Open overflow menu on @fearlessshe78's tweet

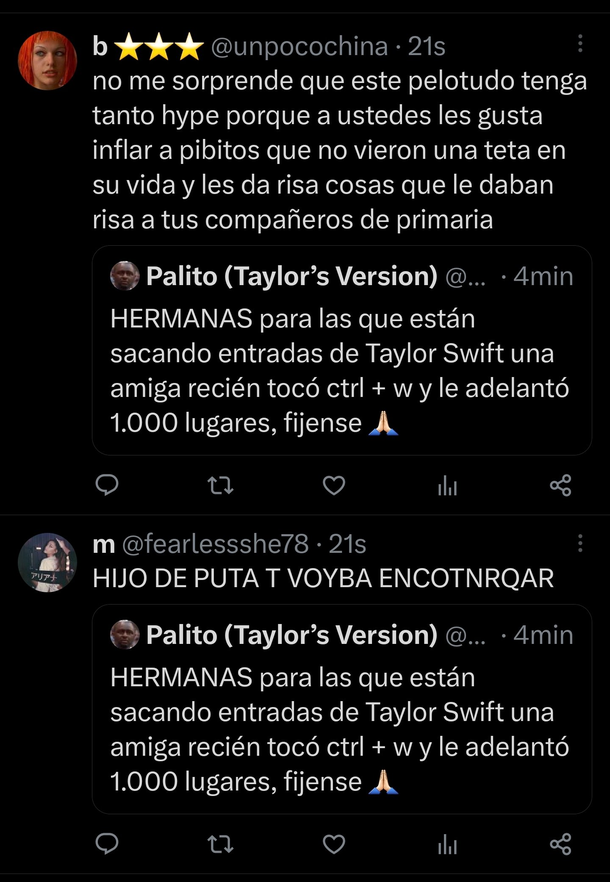click(x=580, y=543)
